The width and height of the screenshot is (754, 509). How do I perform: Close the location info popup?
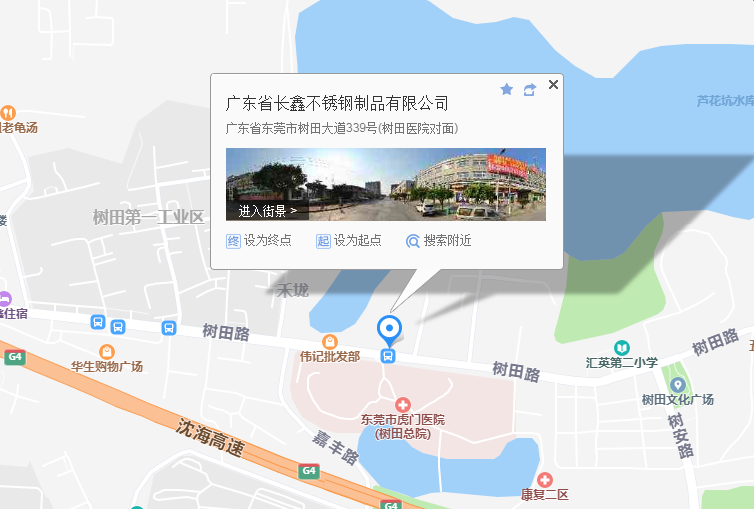point(553,84)
